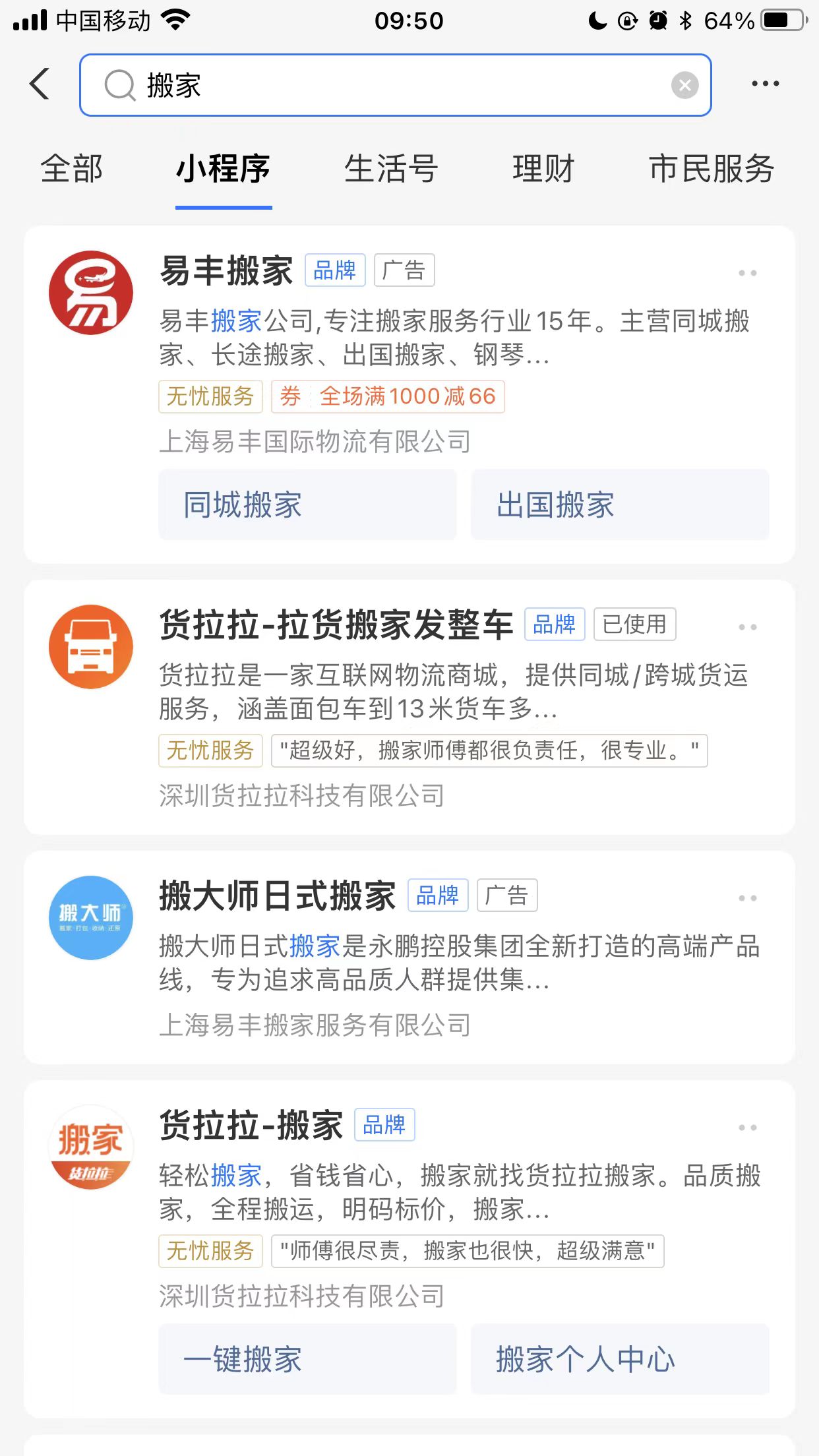819x1456 pixels.
Task: Tap the 搬家 search field
Action: point(396,85)
